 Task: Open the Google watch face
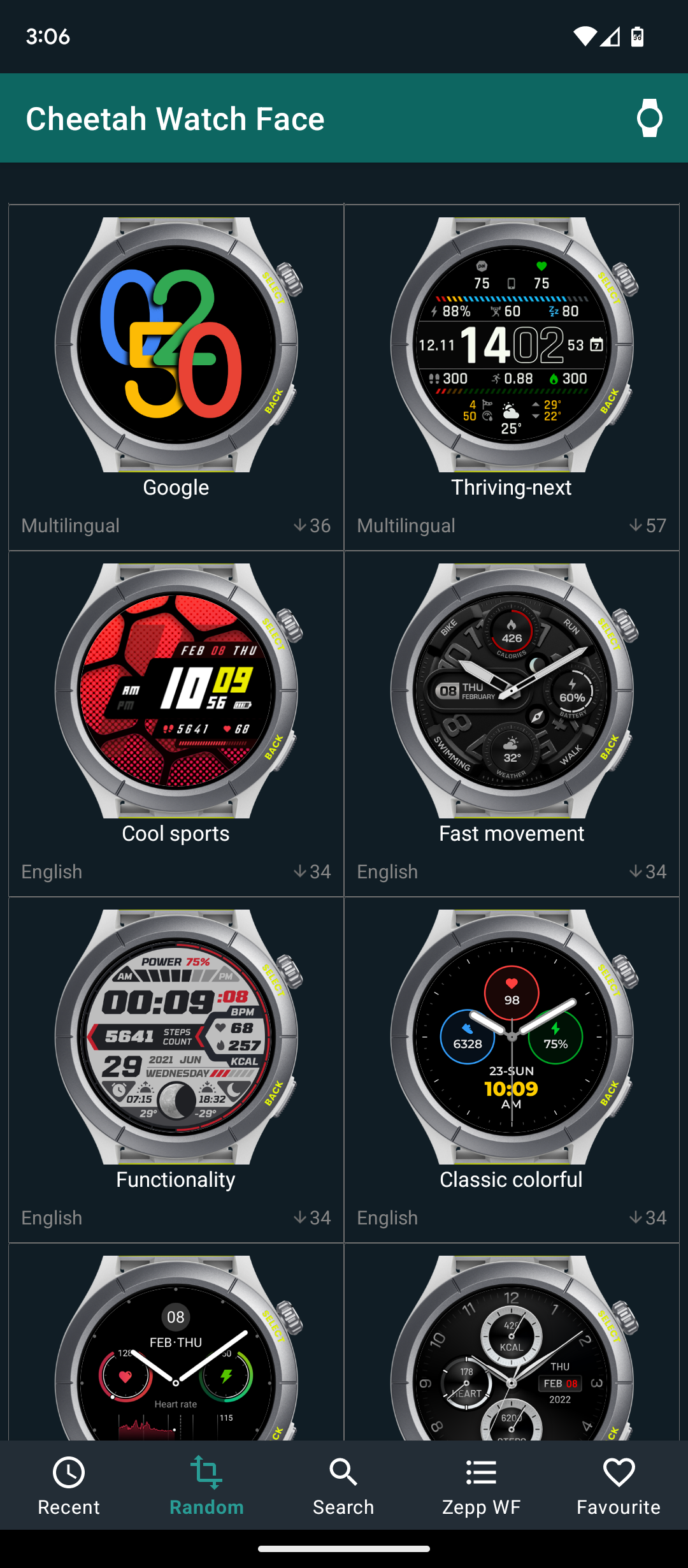coord(176,344)
